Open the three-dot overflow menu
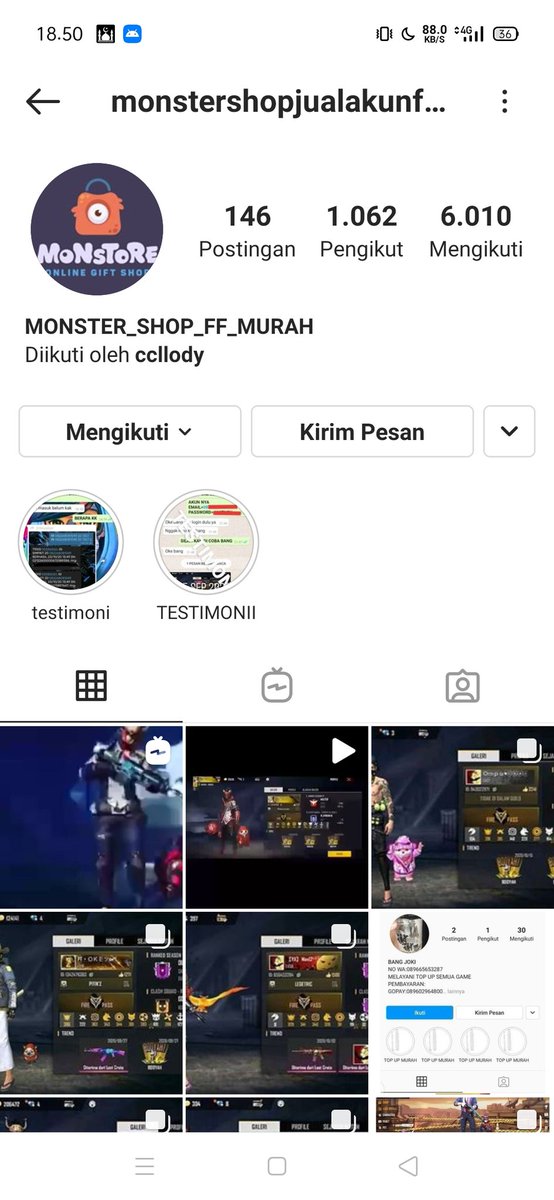This screenshot has height=1200, width=554. [505, 101]
